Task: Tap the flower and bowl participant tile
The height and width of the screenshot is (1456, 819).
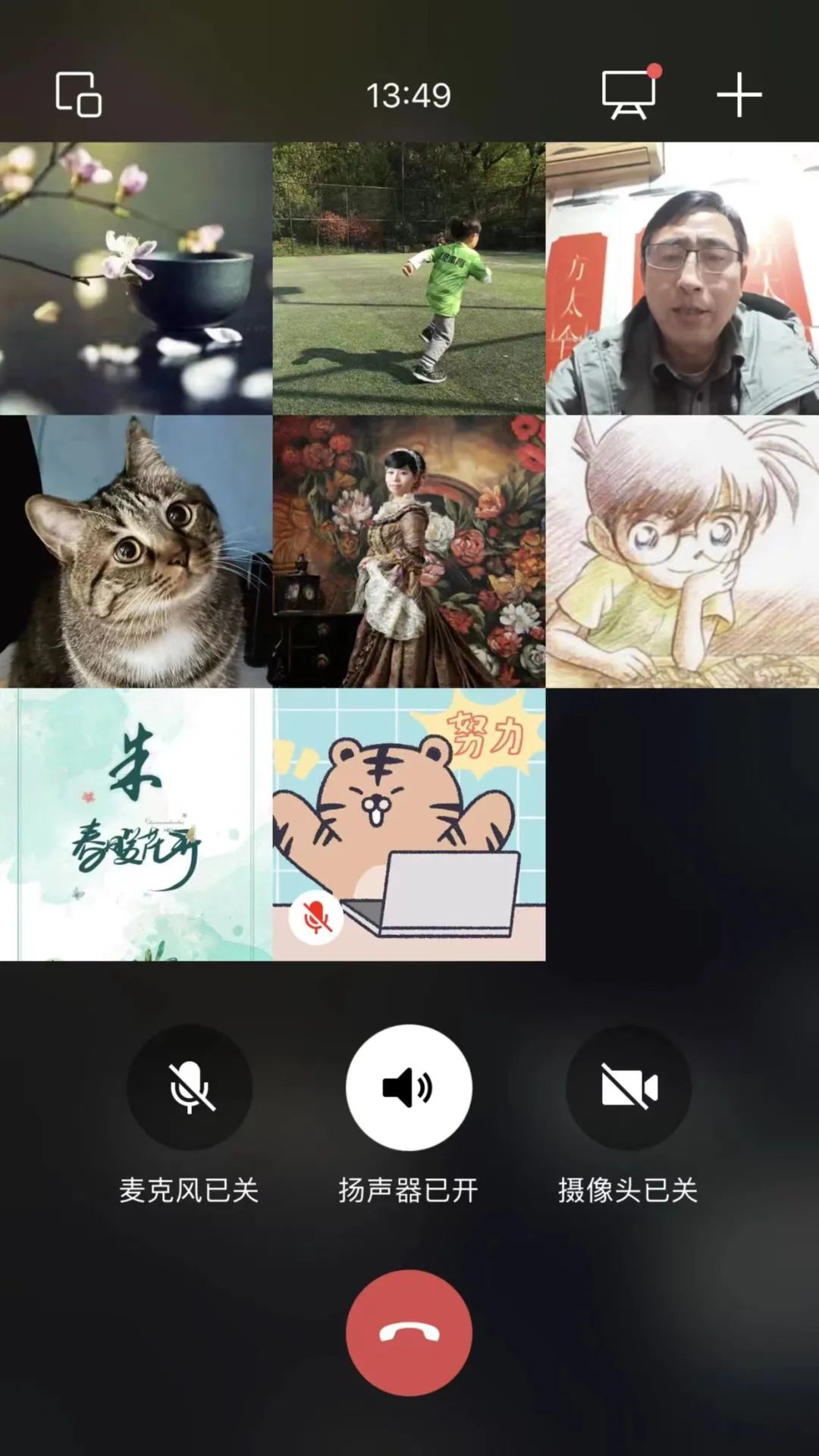Action: pos(136,278)
